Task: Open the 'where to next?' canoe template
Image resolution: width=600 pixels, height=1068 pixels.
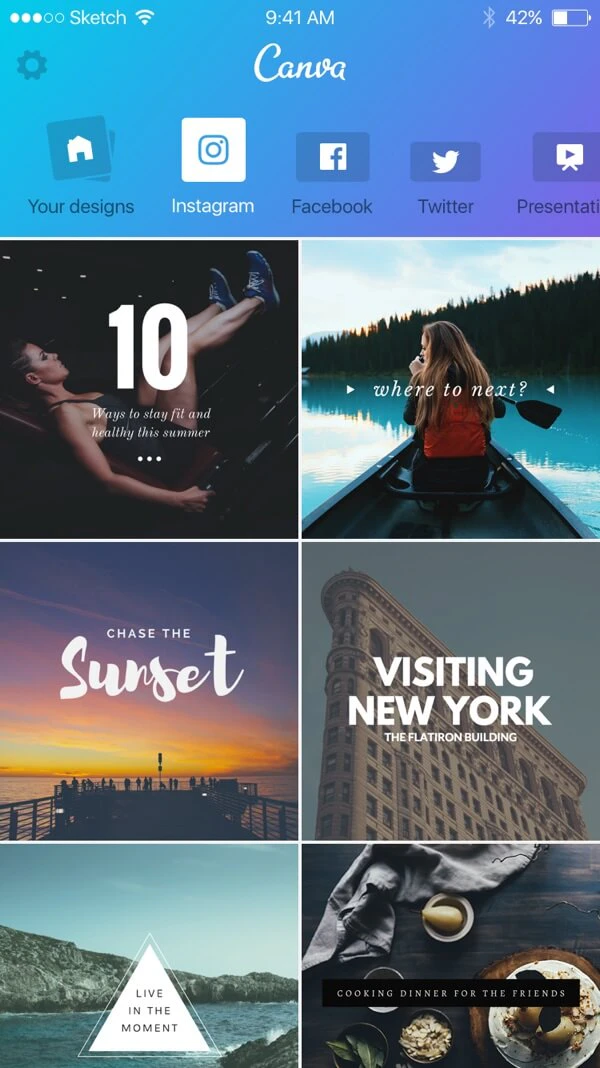Action: point(451,389)
